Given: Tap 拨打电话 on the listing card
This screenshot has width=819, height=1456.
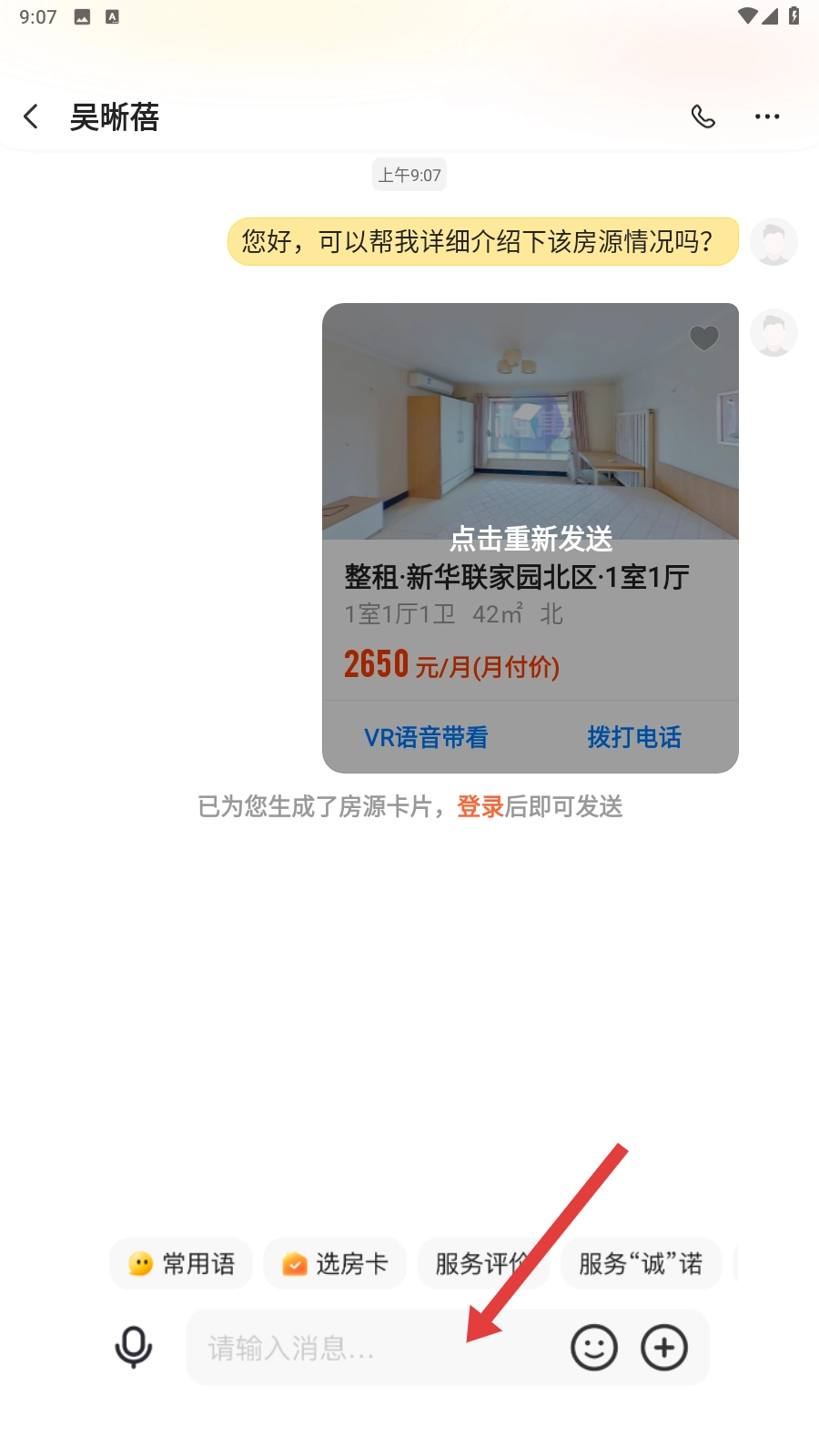Looking at the screenshot, I should pos(634,737).
